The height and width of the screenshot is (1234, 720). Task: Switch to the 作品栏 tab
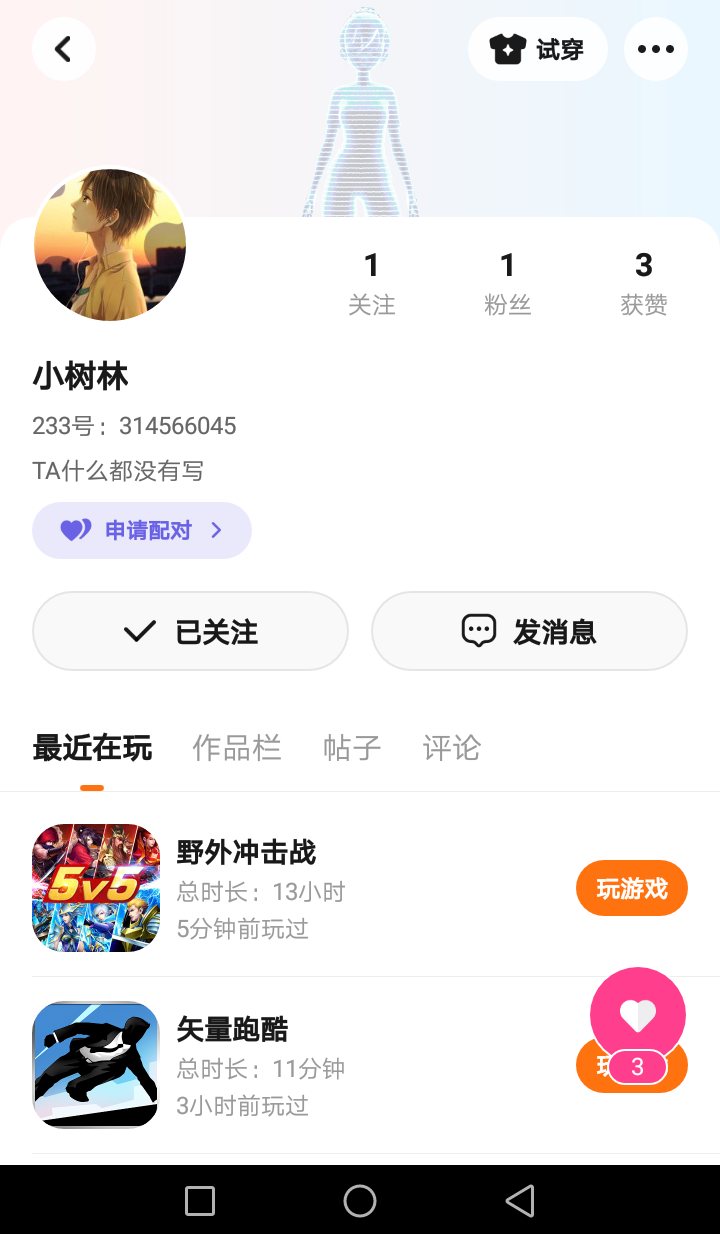coord(237,748)
